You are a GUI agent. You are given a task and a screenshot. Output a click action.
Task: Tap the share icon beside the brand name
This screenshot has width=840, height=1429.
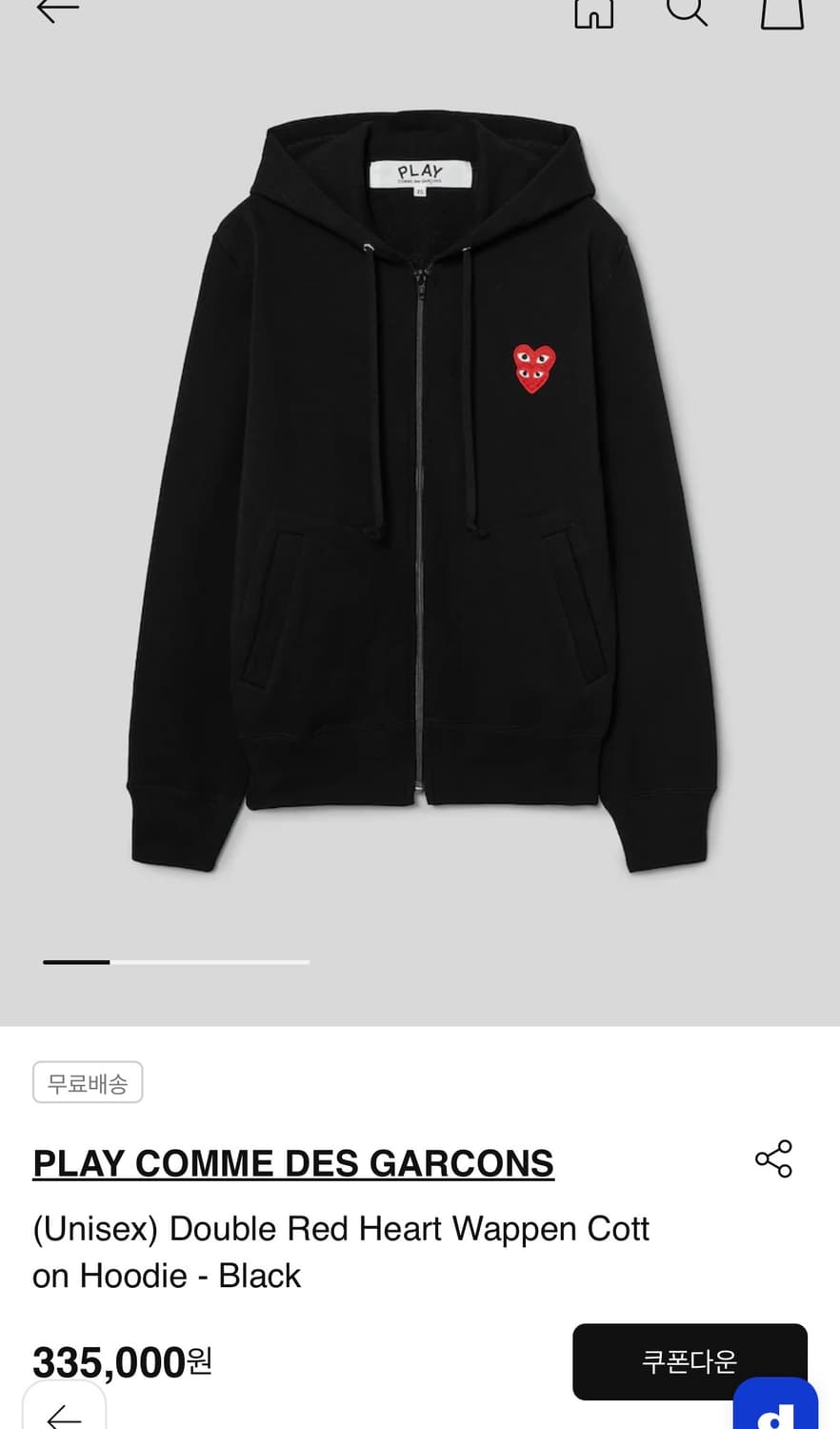pos(774,1158)
